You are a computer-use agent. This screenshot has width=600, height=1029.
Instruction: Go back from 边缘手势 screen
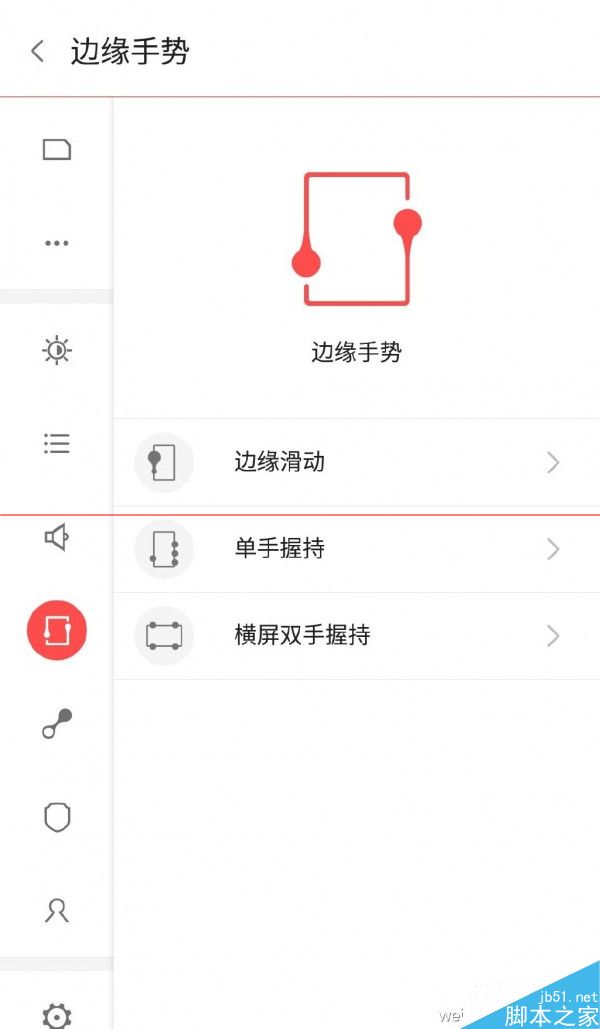[x=38, y=52]
